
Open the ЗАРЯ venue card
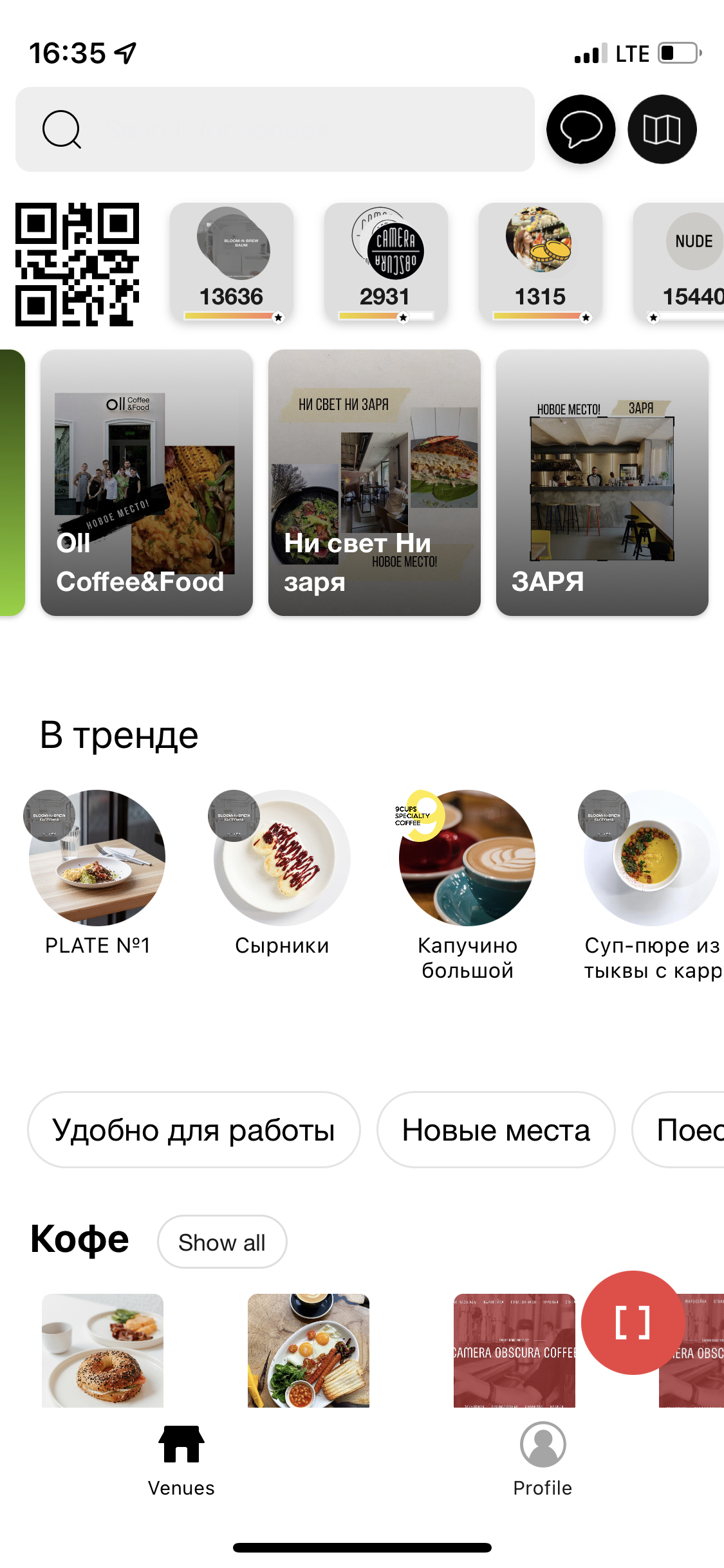coord(602,483)
